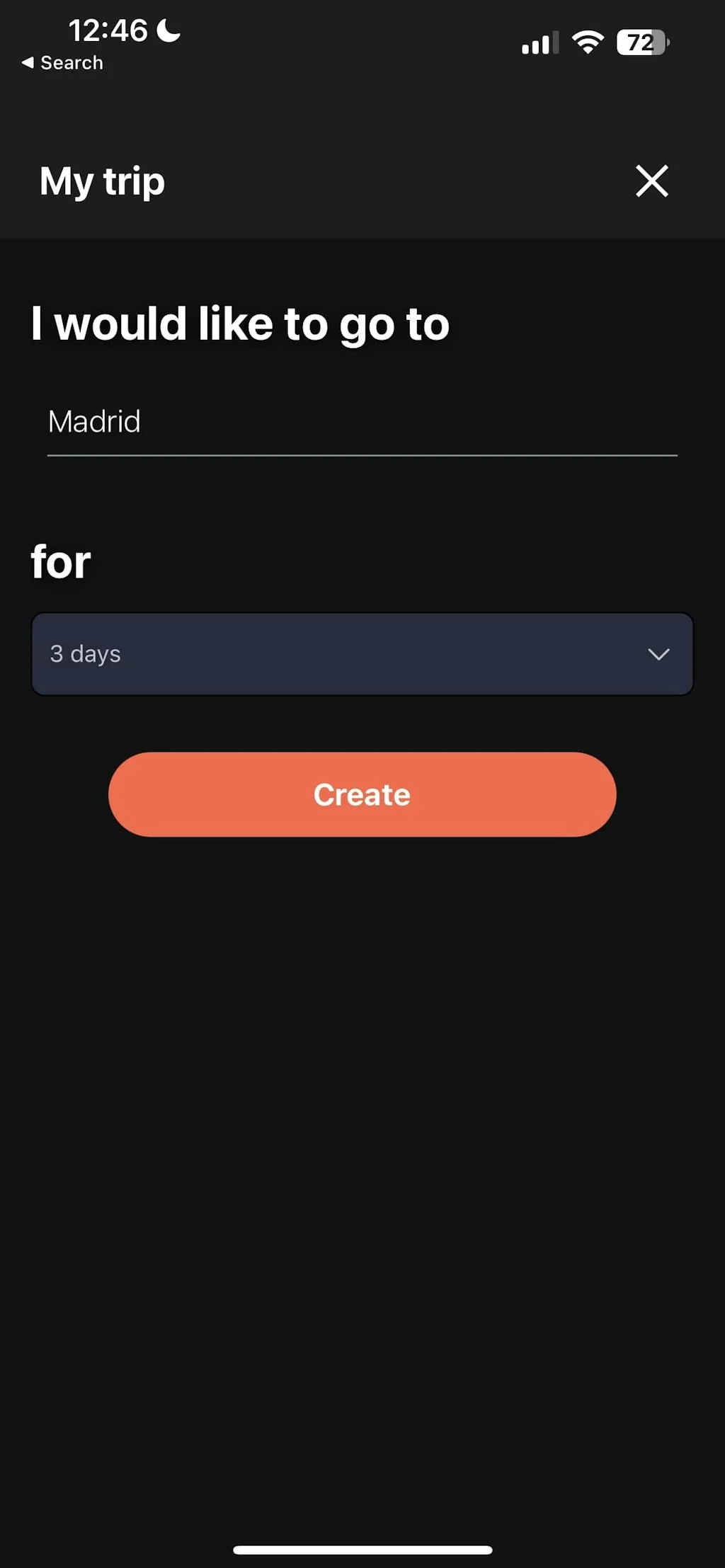Change the selected duration of 3 days

point(362,654)
